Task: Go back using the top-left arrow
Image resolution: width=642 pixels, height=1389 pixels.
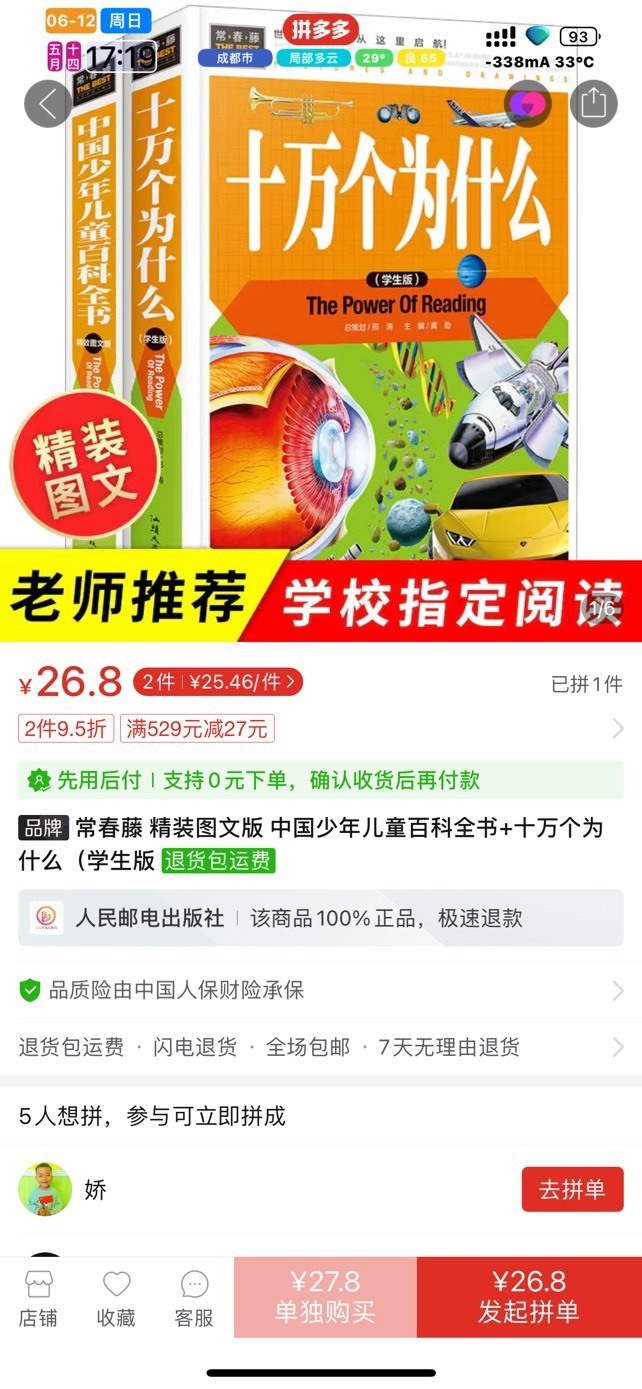Action: 48,103
